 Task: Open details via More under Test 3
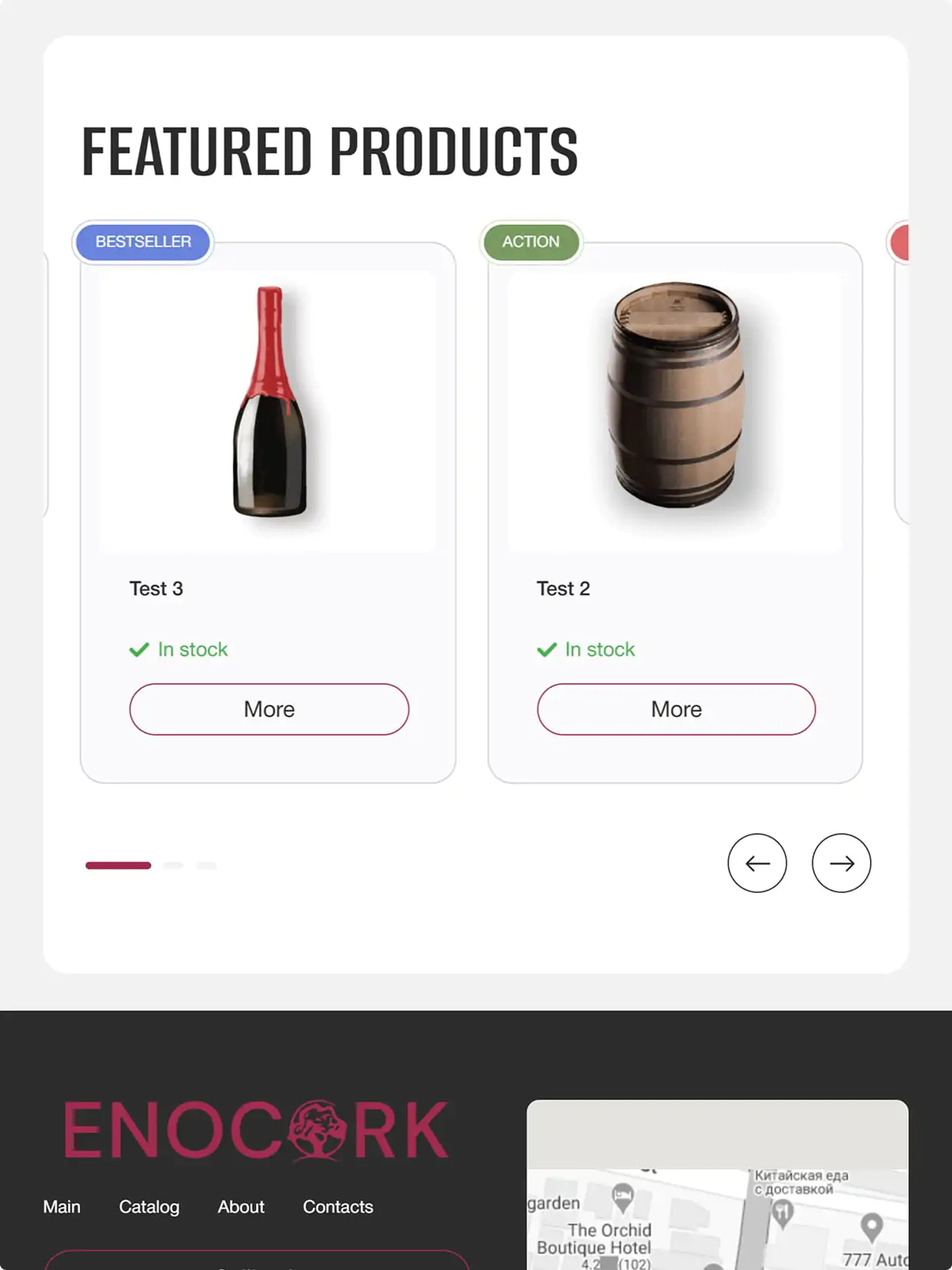click(x=269, y=709)
